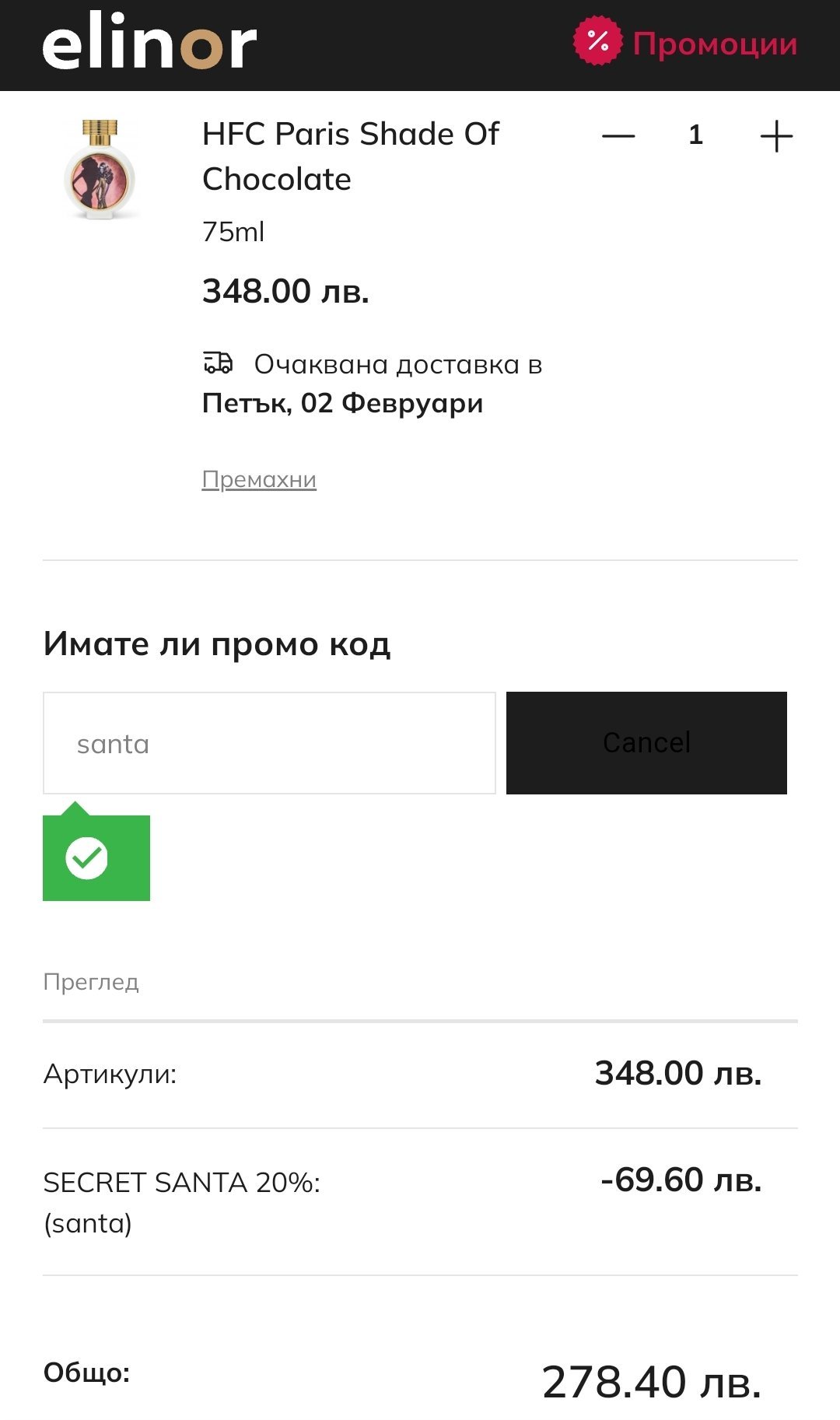
Task: Decrease product quantity with minus
Action: (618, 136)
